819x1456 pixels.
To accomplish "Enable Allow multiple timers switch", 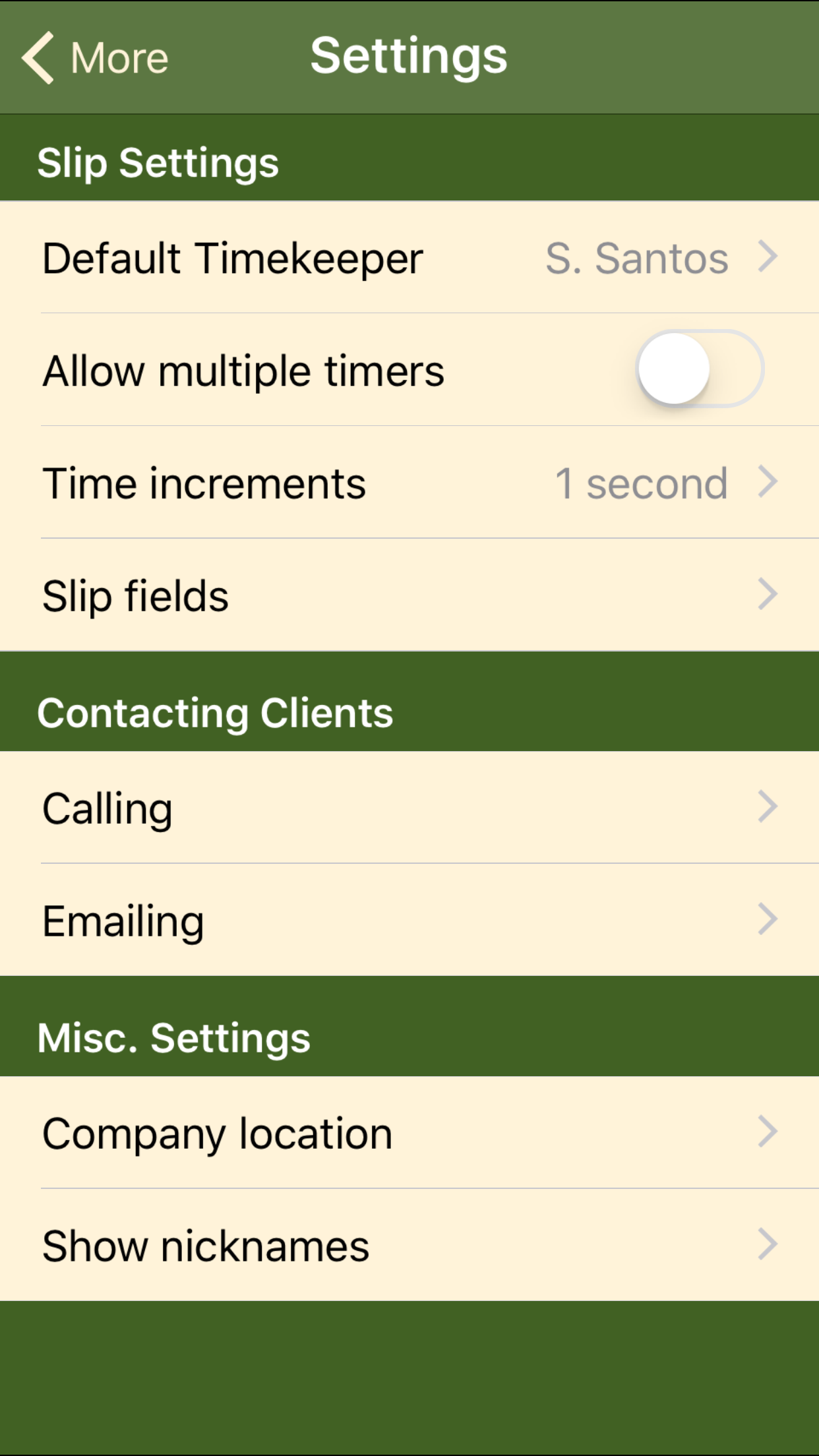I will pyautogui.click(x=700, y=369).
